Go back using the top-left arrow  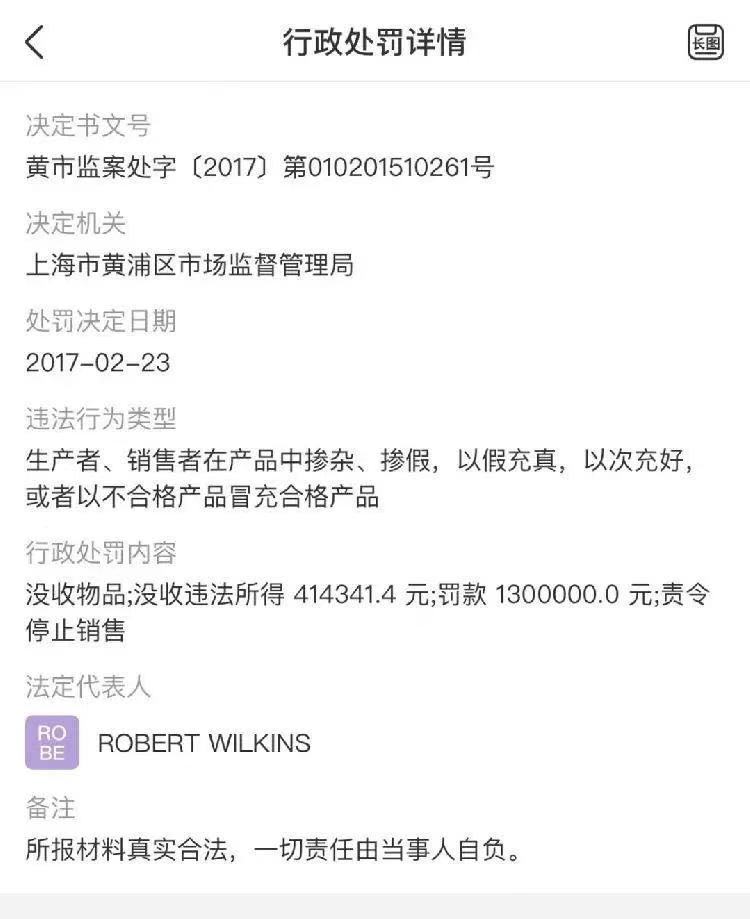[x=35, y=42]
